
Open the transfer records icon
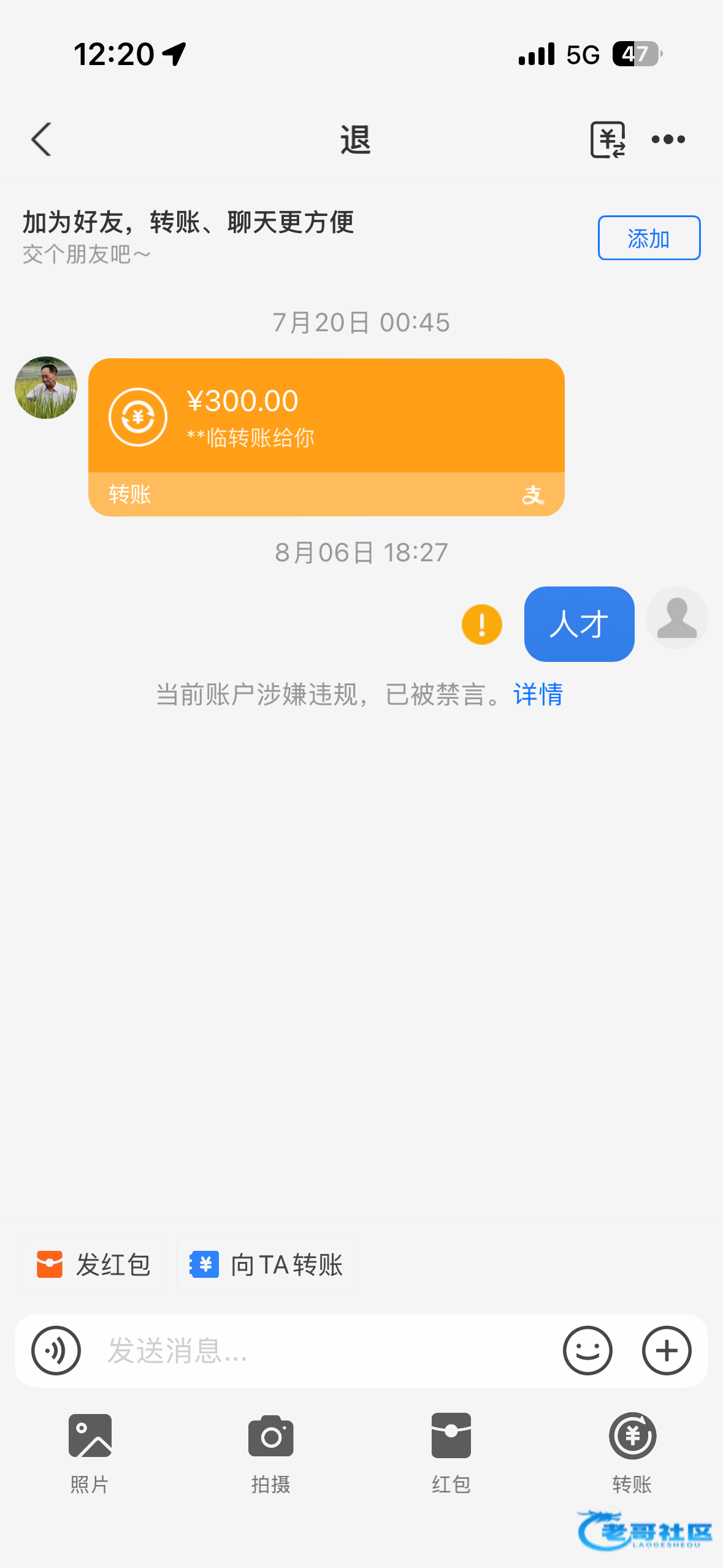pyautogui.click(x=607, y=140)
